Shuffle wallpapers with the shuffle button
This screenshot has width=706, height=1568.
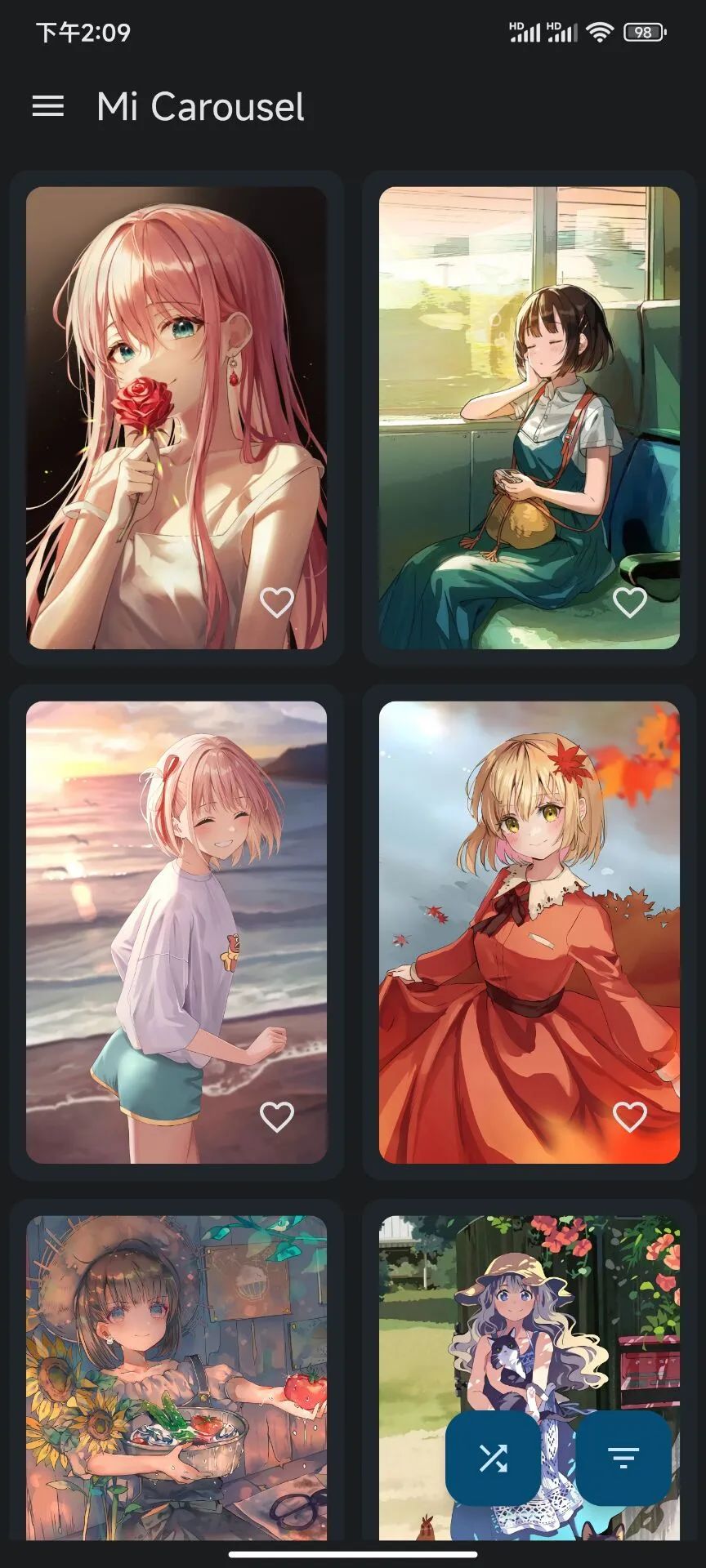pyautogui.click(x=493, y=1458)
